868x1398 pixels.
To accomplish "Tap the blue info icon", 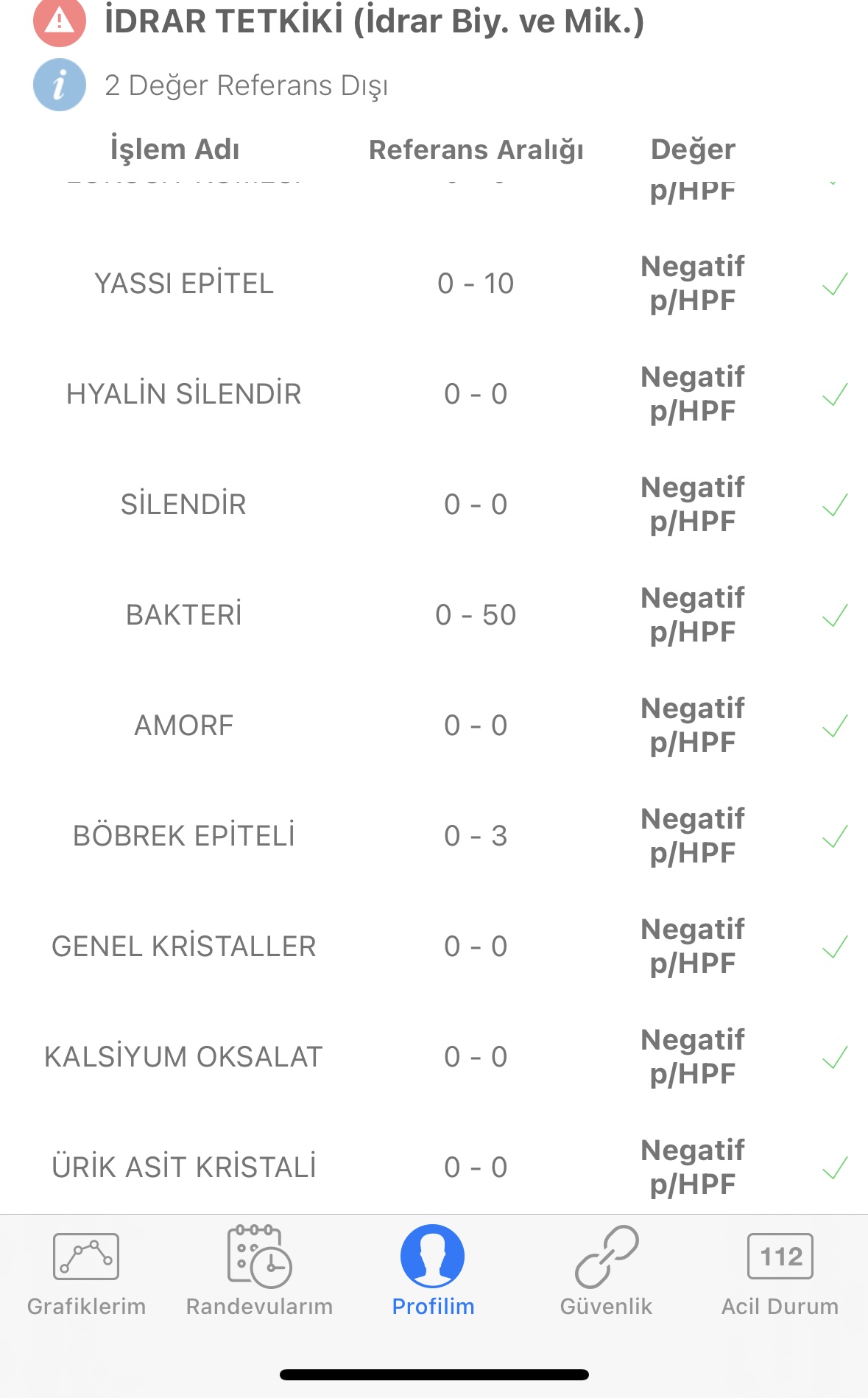I will [60, 85].
